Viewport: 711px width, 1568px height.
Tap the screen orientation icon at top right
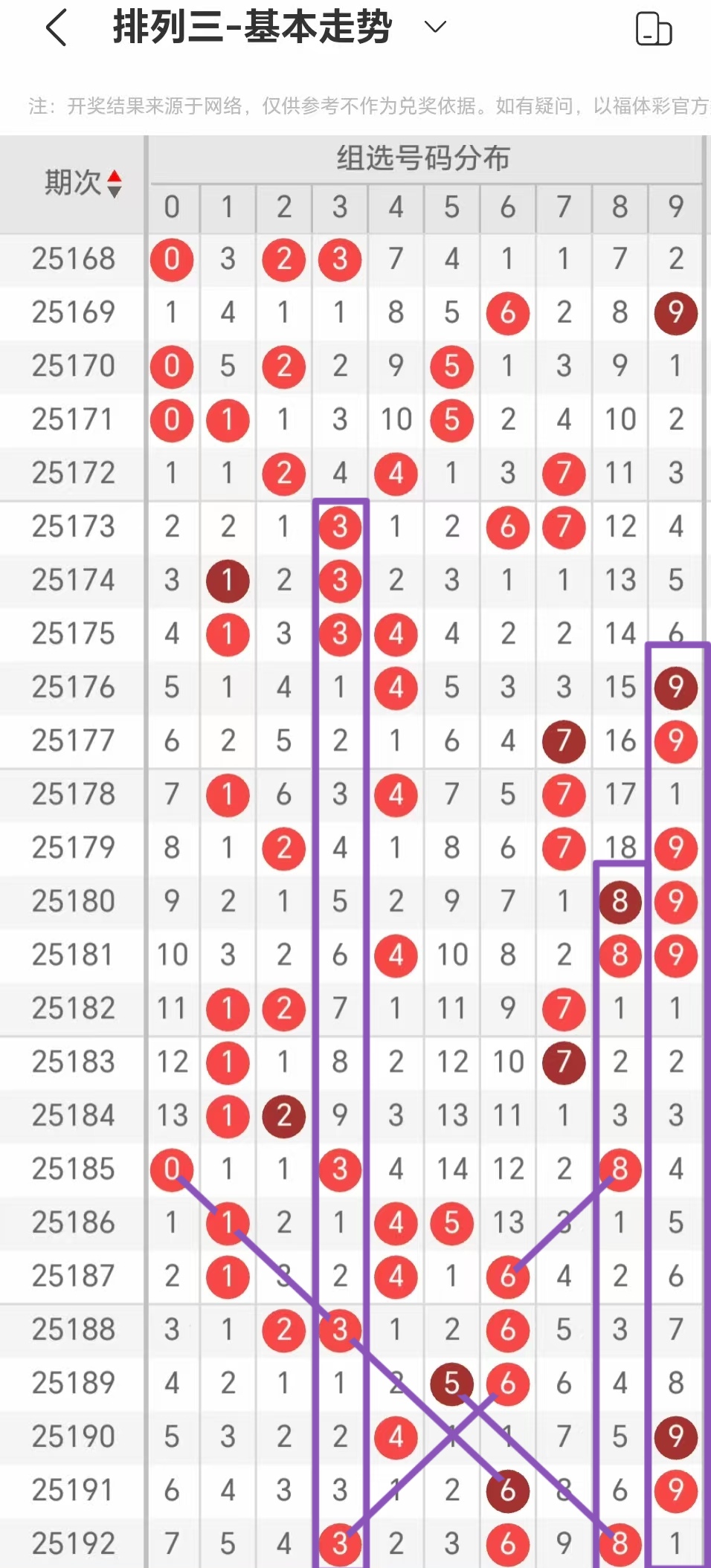[x=654, y=29]
